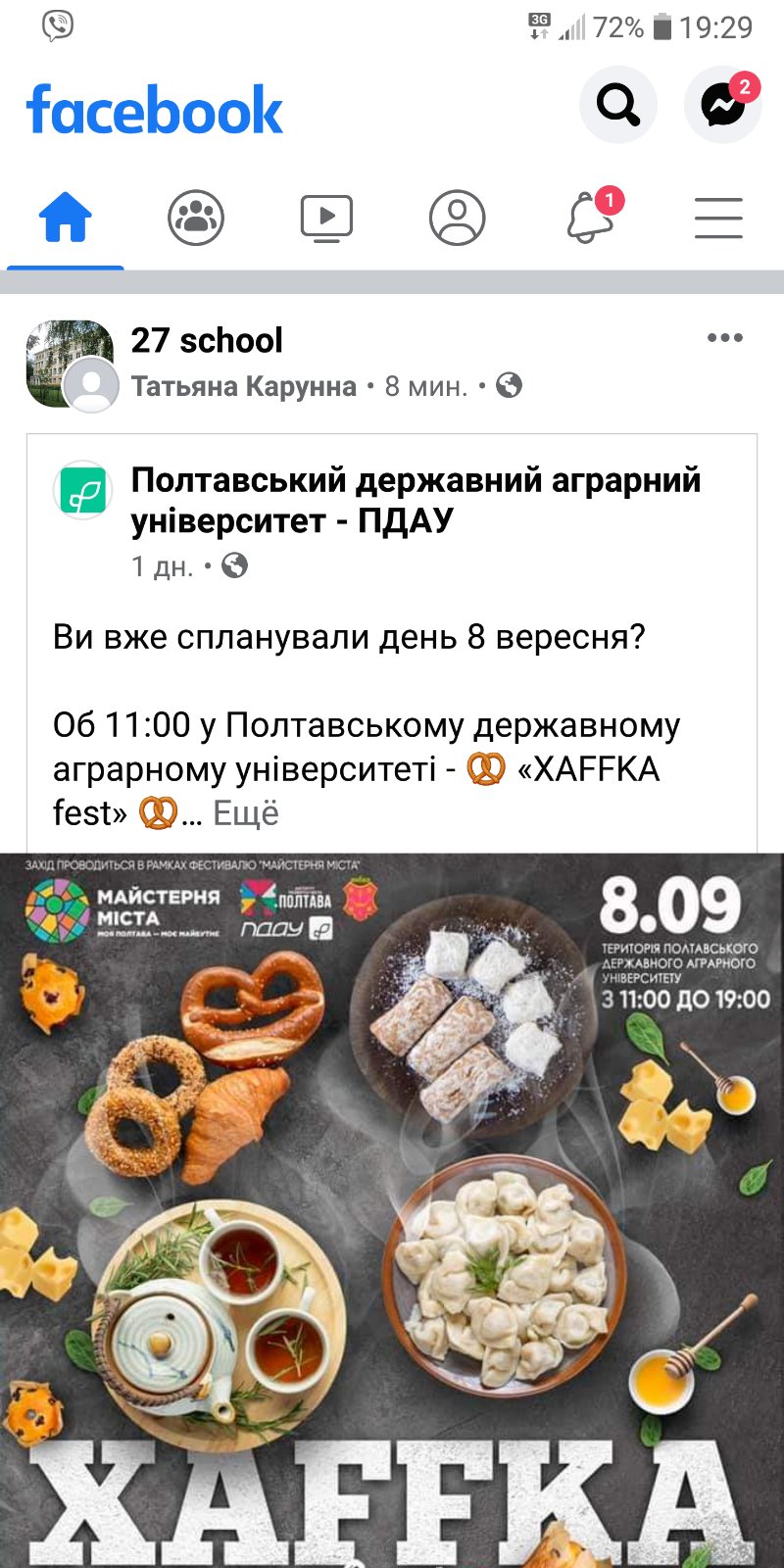
Task: Switch to the Groups tab
Action: tap(196, 218)
